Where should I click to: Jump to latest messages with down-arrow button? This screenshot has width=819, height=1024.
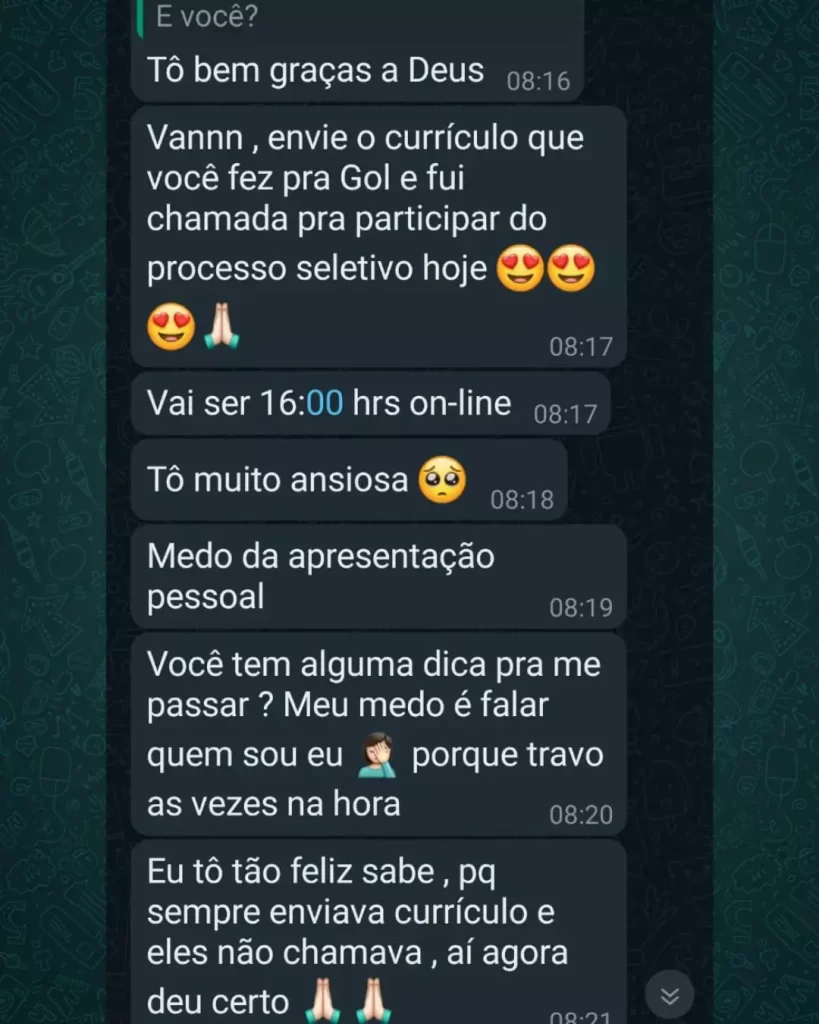pyautogui.click(x=669, y=995)
